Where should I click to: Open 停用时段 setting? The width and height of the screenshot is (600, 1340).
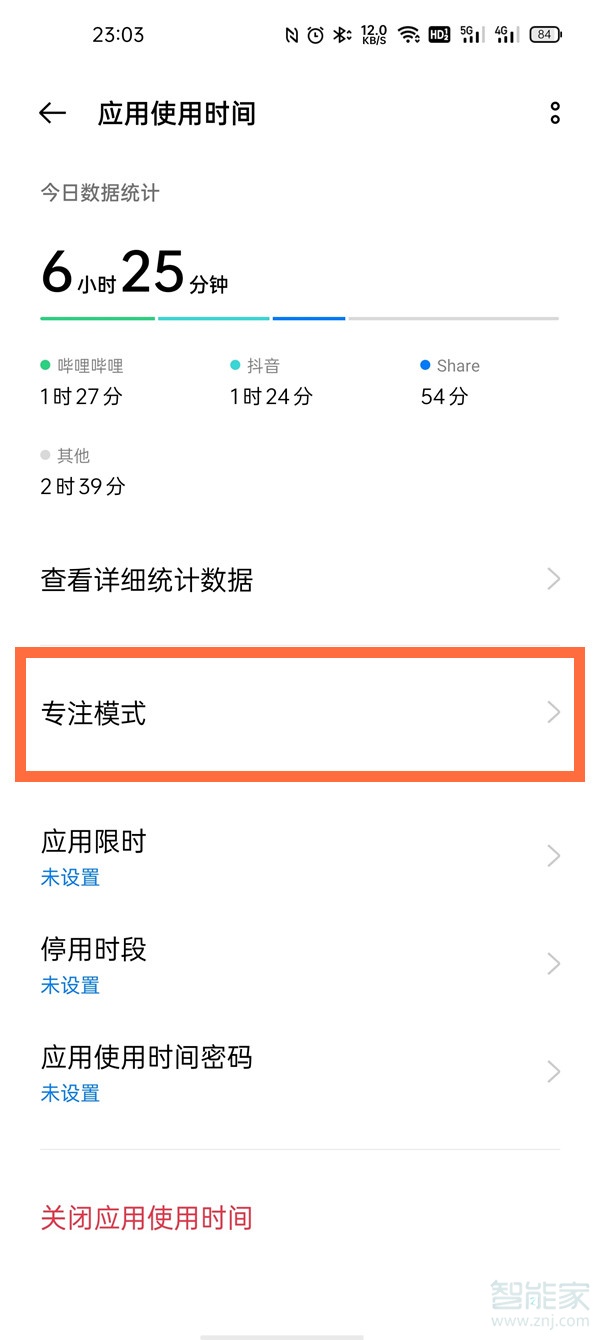click(x=299, y=965)
